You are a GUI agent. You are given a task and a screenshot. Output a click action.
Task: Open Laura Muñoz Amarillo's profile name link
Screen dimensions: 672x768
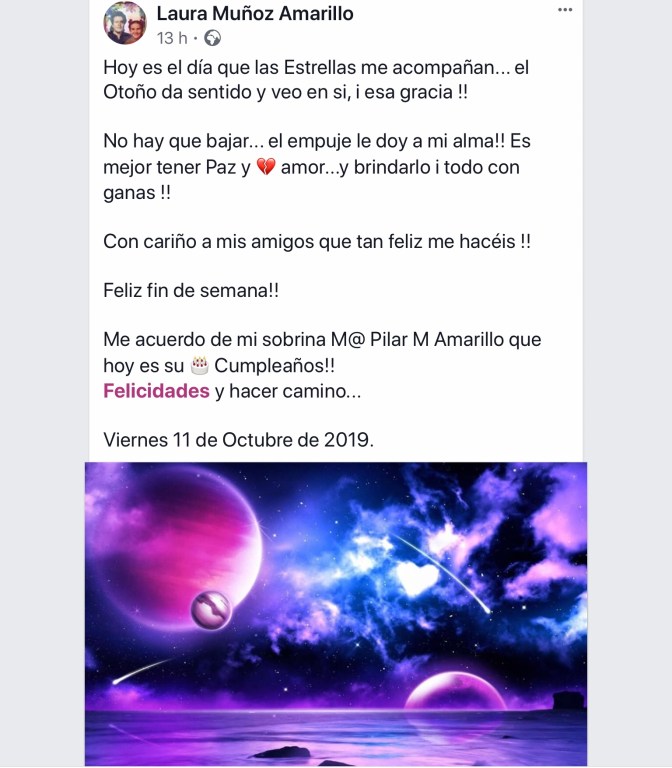255,14
